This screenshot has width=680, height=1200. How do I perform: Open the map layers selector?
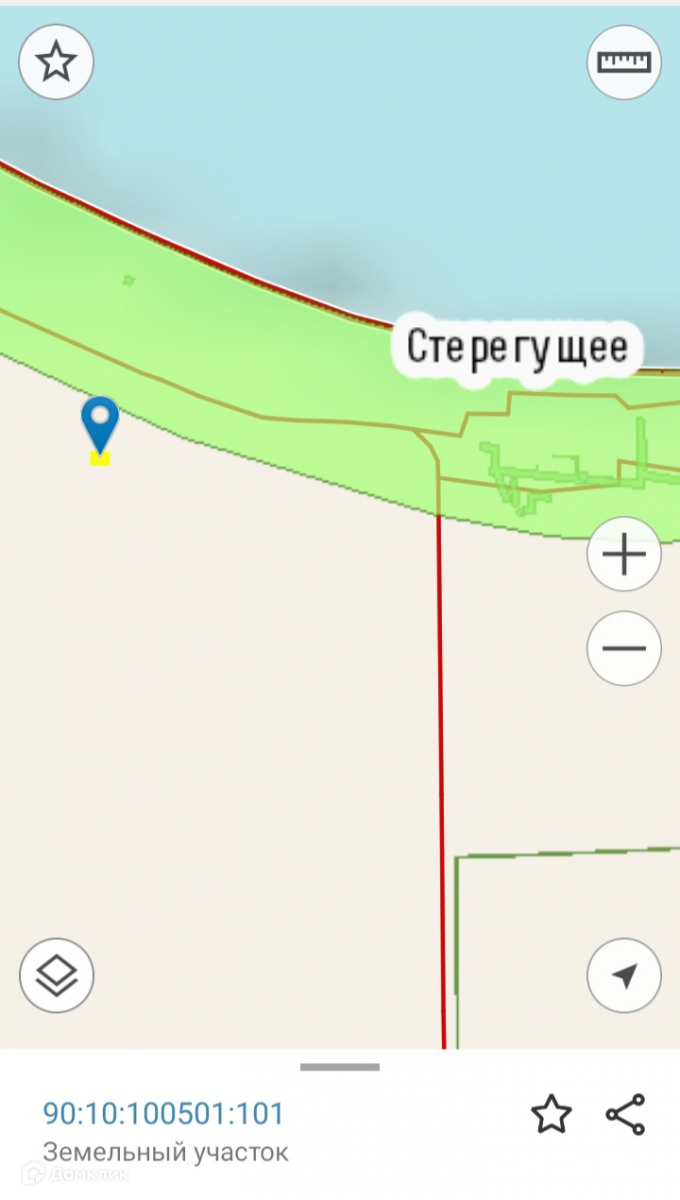(56, 975)
